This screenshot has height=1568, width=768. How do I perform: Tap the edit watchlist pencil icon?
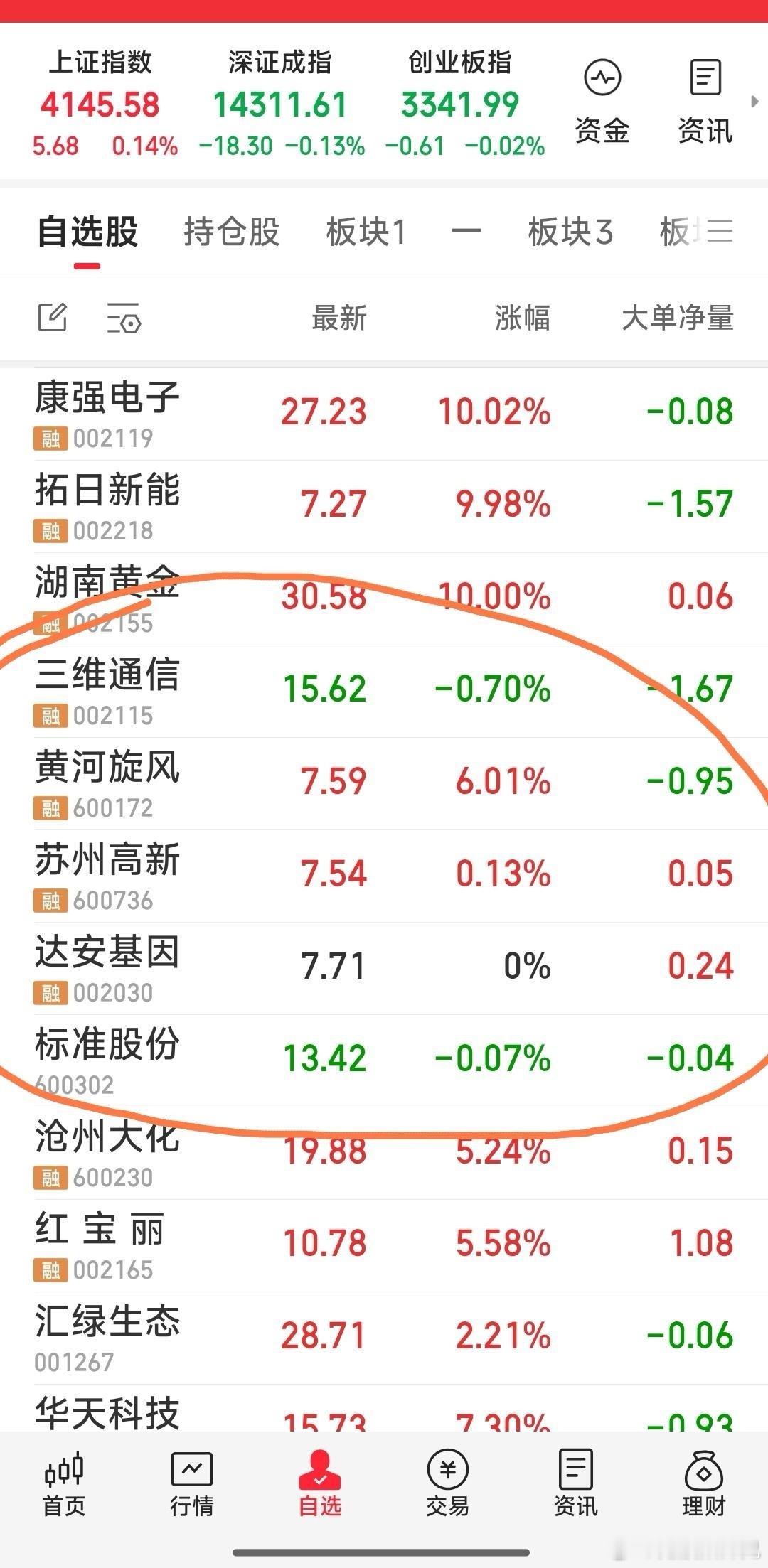(x=53, y=318)
